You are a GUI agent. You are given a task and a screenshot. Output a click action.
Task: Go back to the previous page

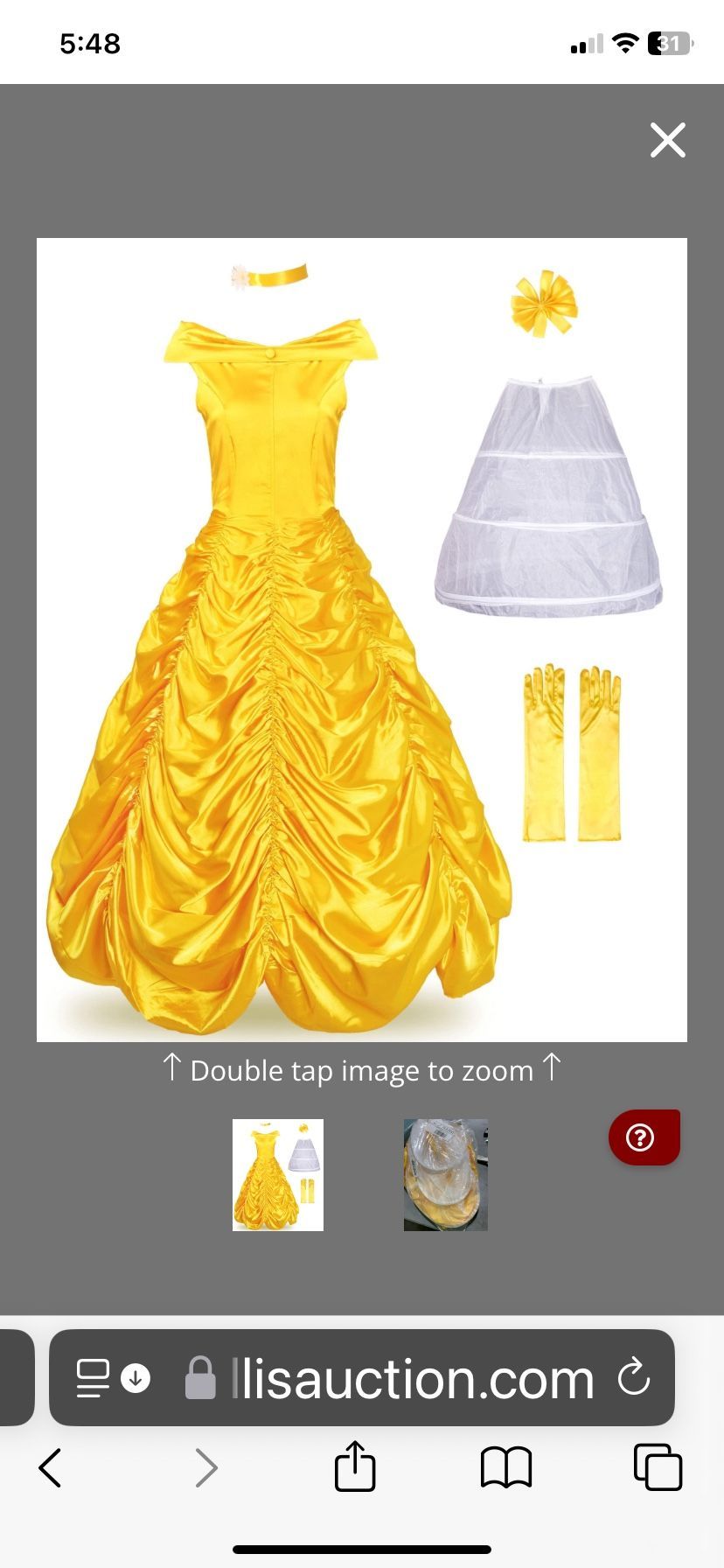click(x=51, y=1467)
